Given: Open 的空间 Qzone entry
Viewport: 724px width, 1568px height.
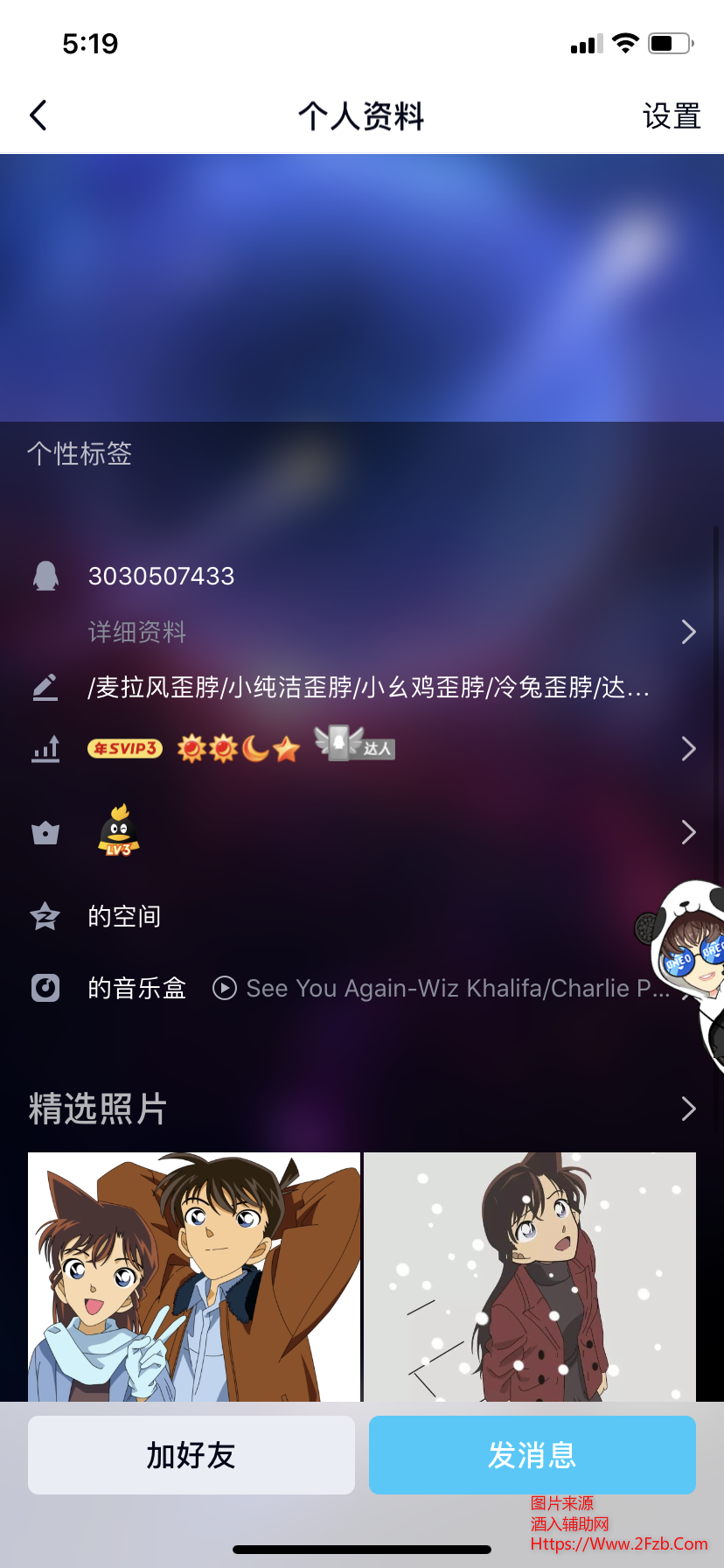Looking at the screenshot, I should pyautogui.click(x=124, y=916).
